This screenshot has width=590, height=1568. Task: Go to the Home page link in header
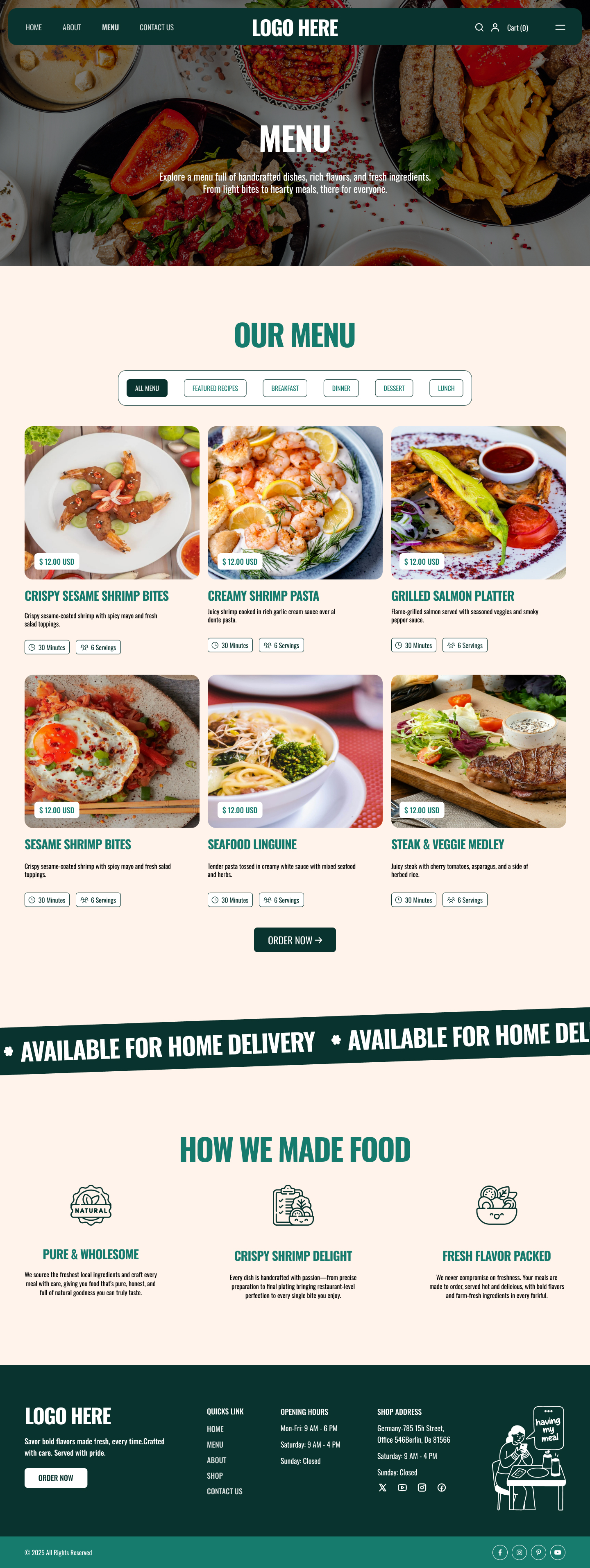click(34, 27)
